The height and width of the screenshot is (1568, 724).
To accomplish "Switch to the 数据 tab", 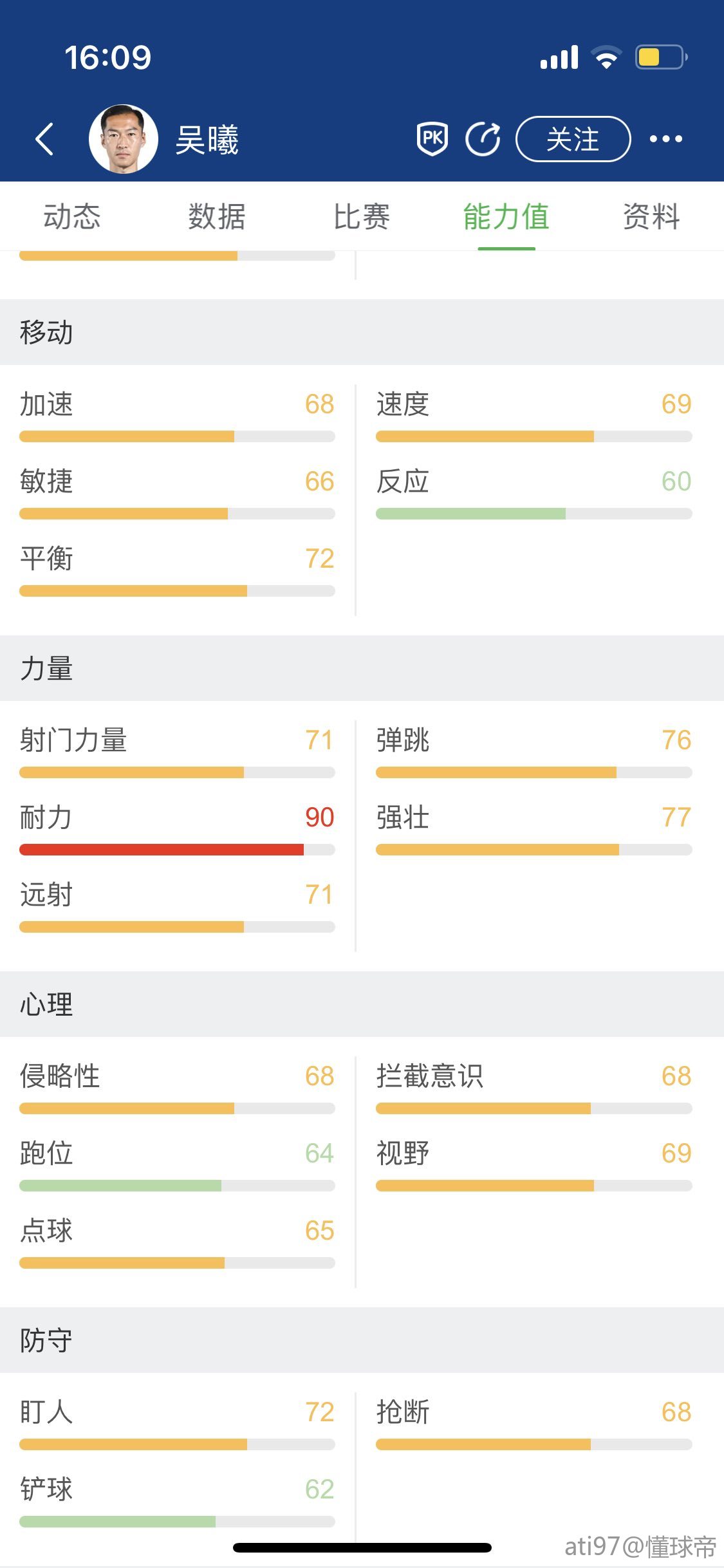I will [x=217, y=217].
